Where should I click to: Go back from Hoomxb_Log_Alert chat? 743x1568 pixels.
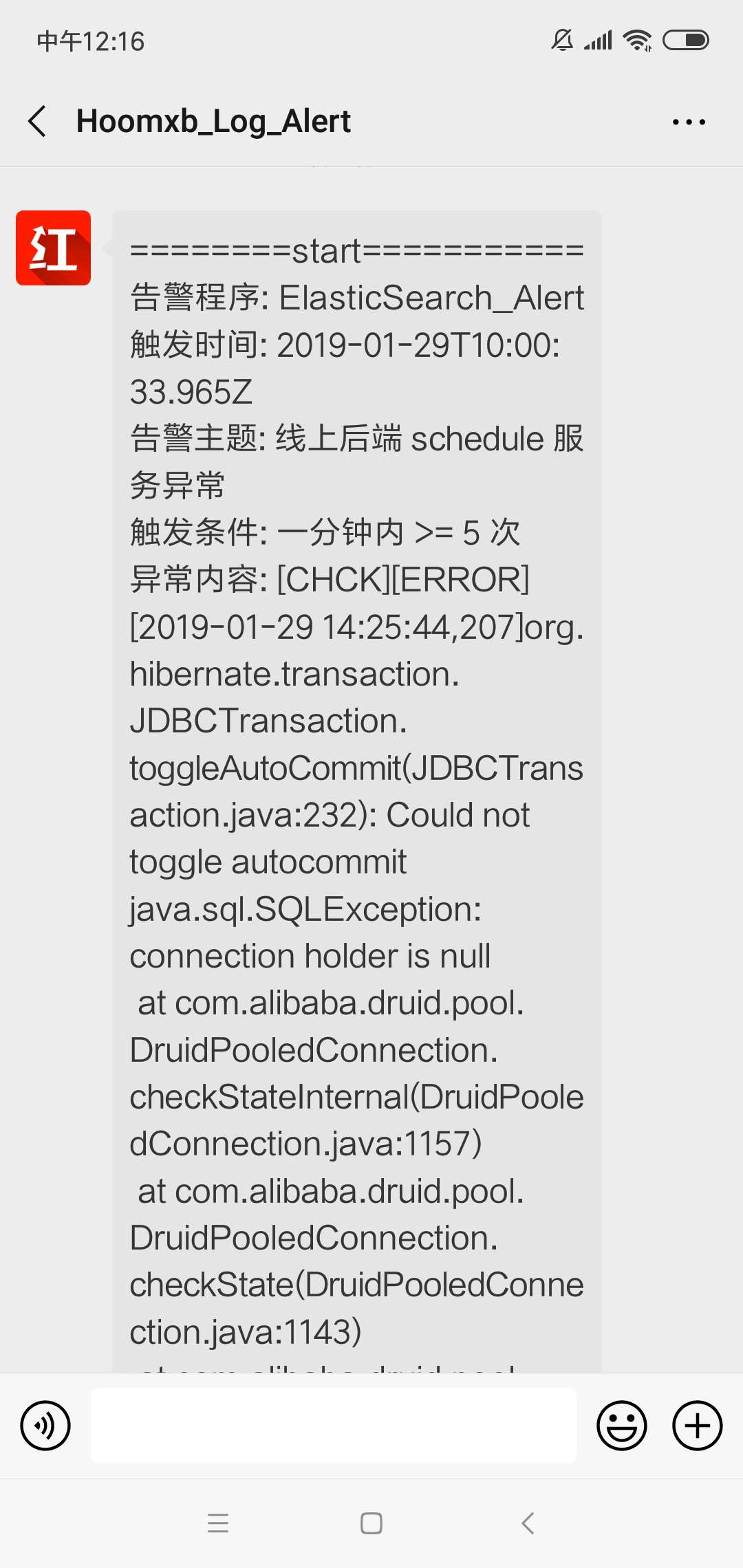coord(38,122)
